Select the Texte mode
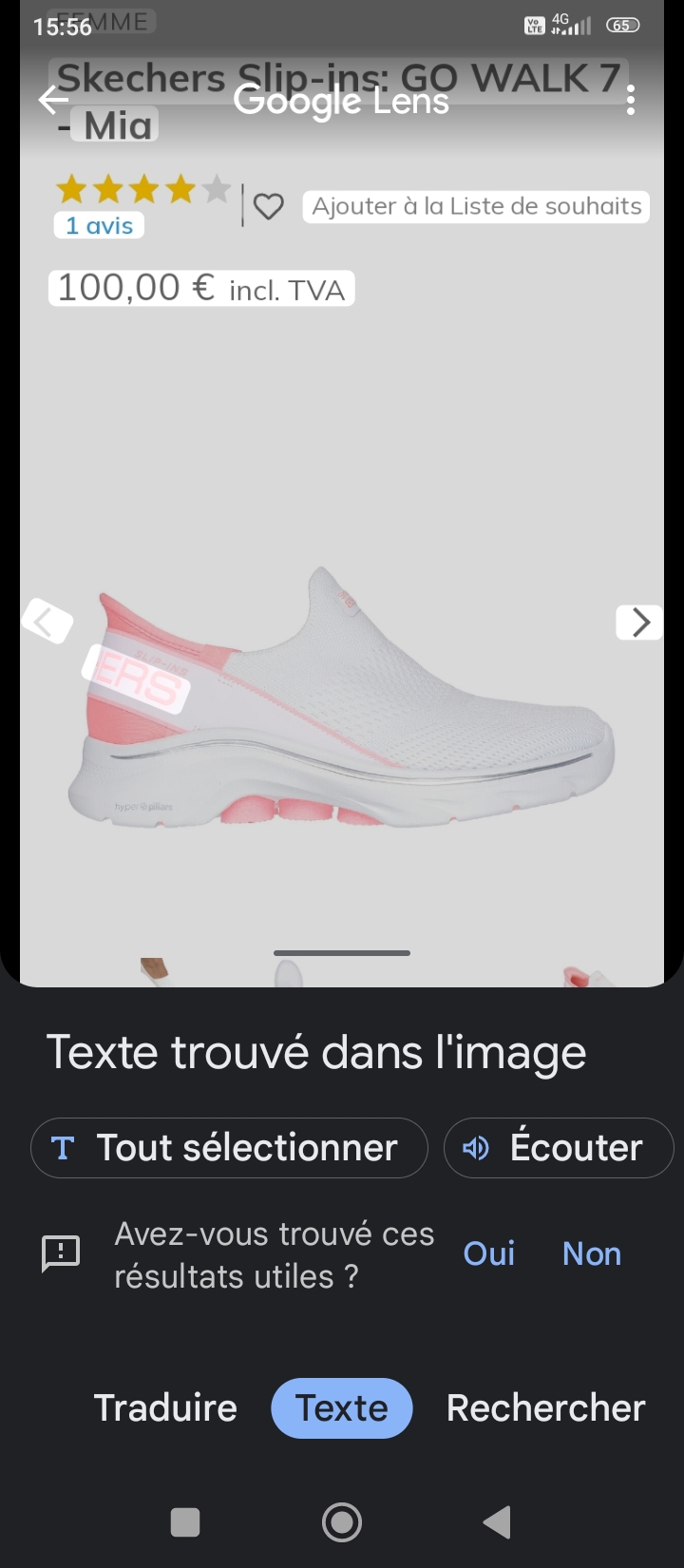 342,1407
